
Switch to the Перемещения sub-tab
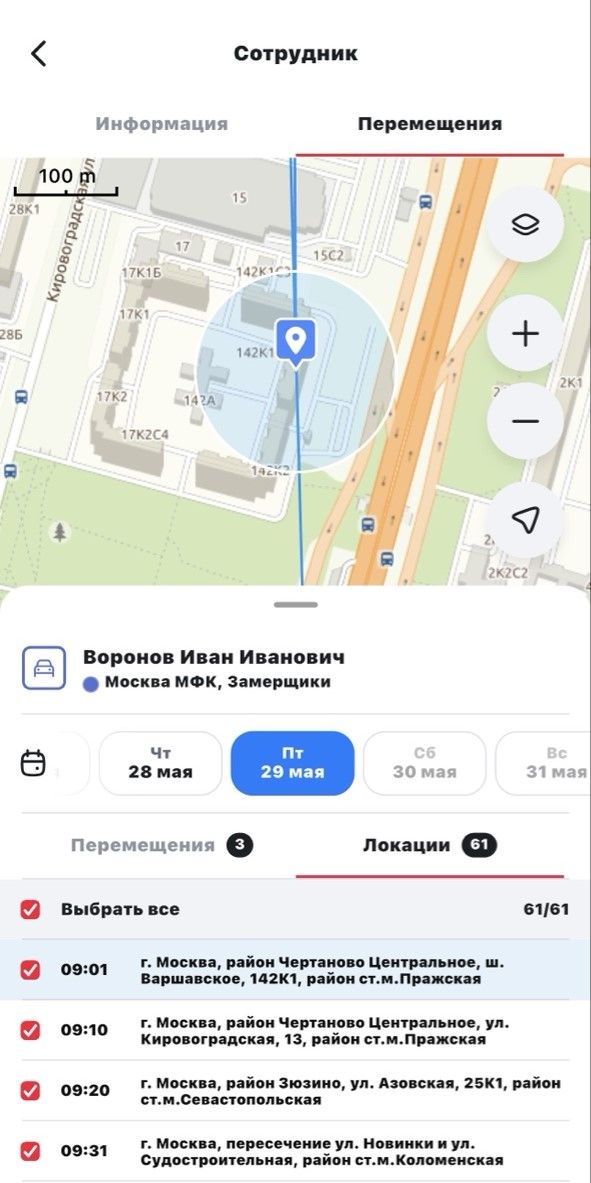[162, 845]
